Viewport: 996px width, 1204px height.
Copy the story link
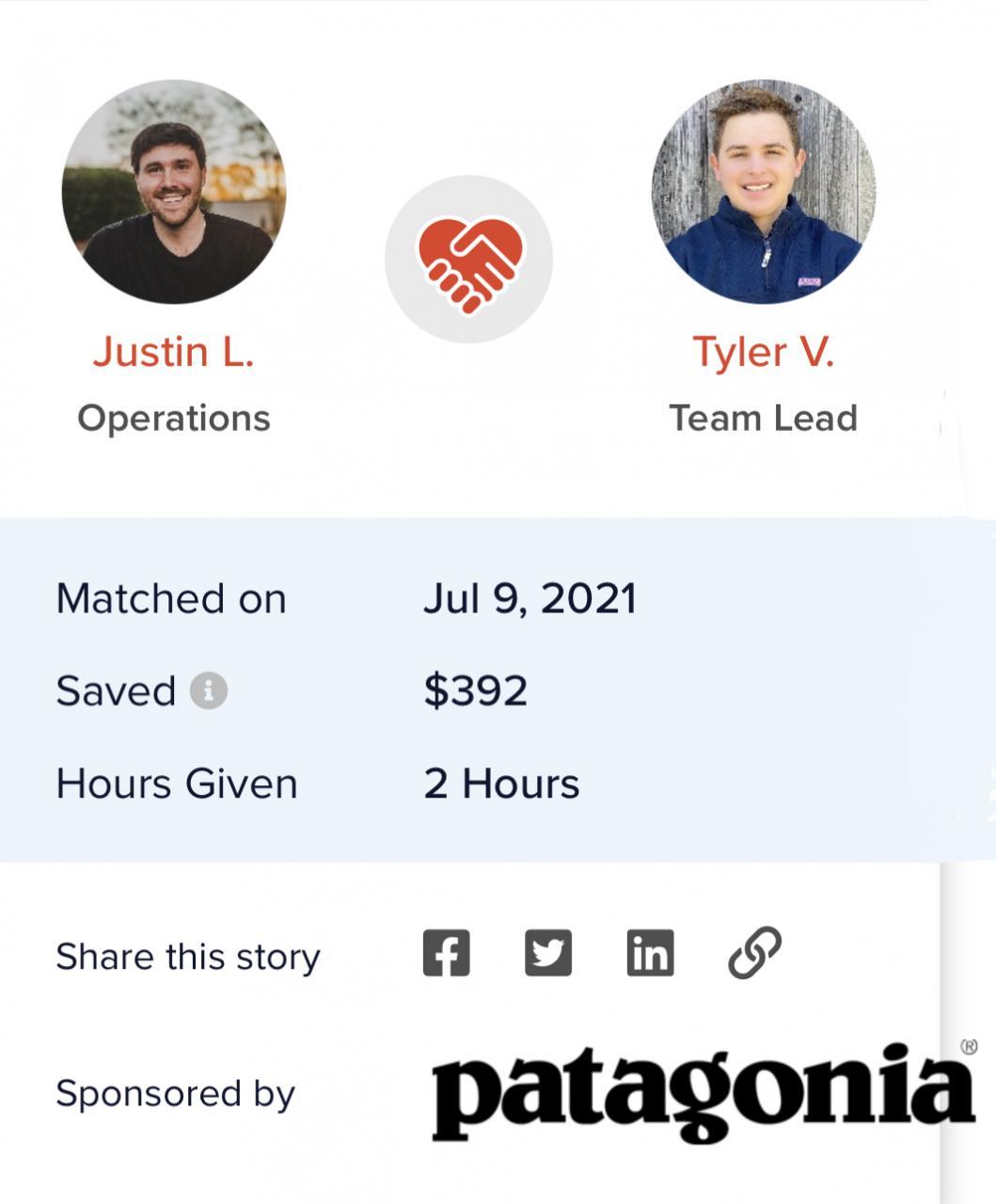tap(754, 953)
